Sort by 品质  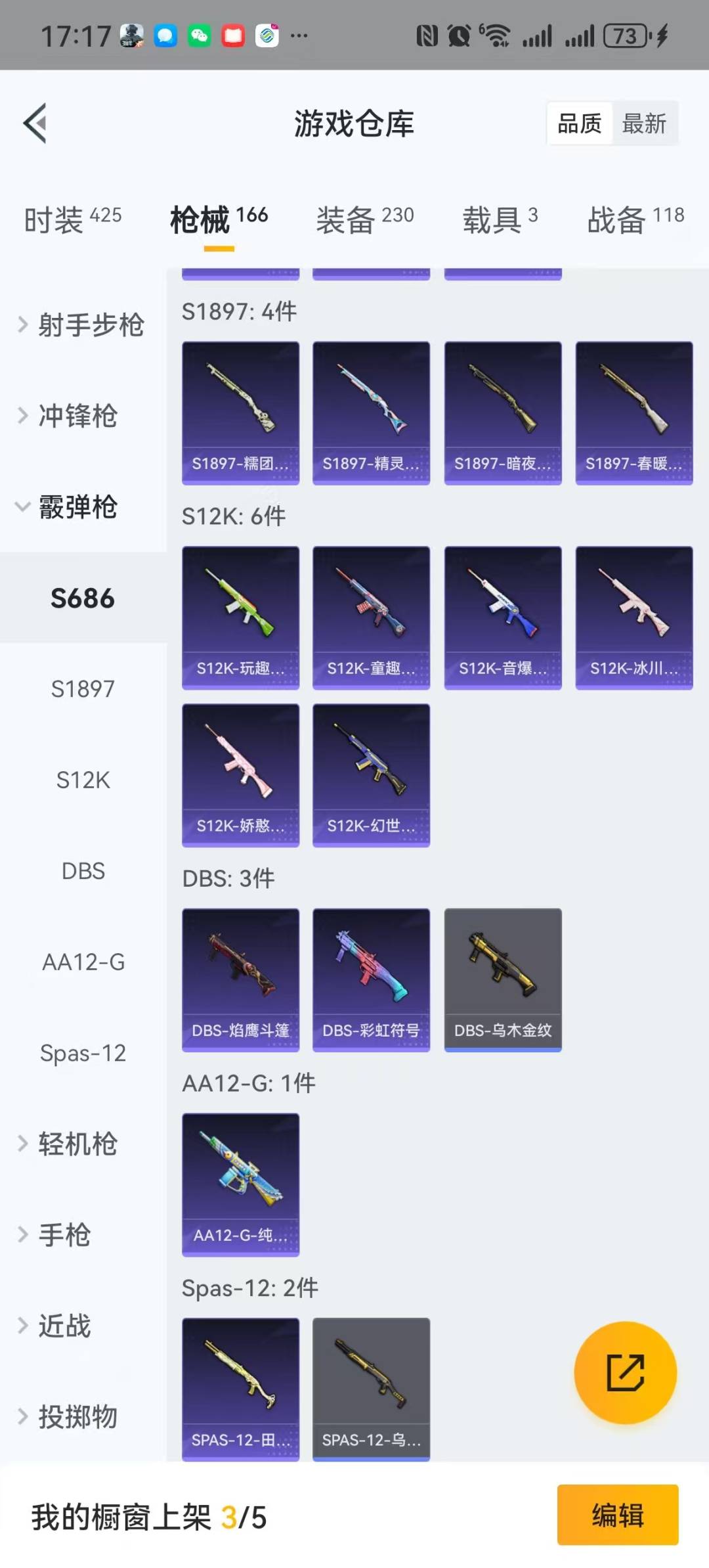580,123
